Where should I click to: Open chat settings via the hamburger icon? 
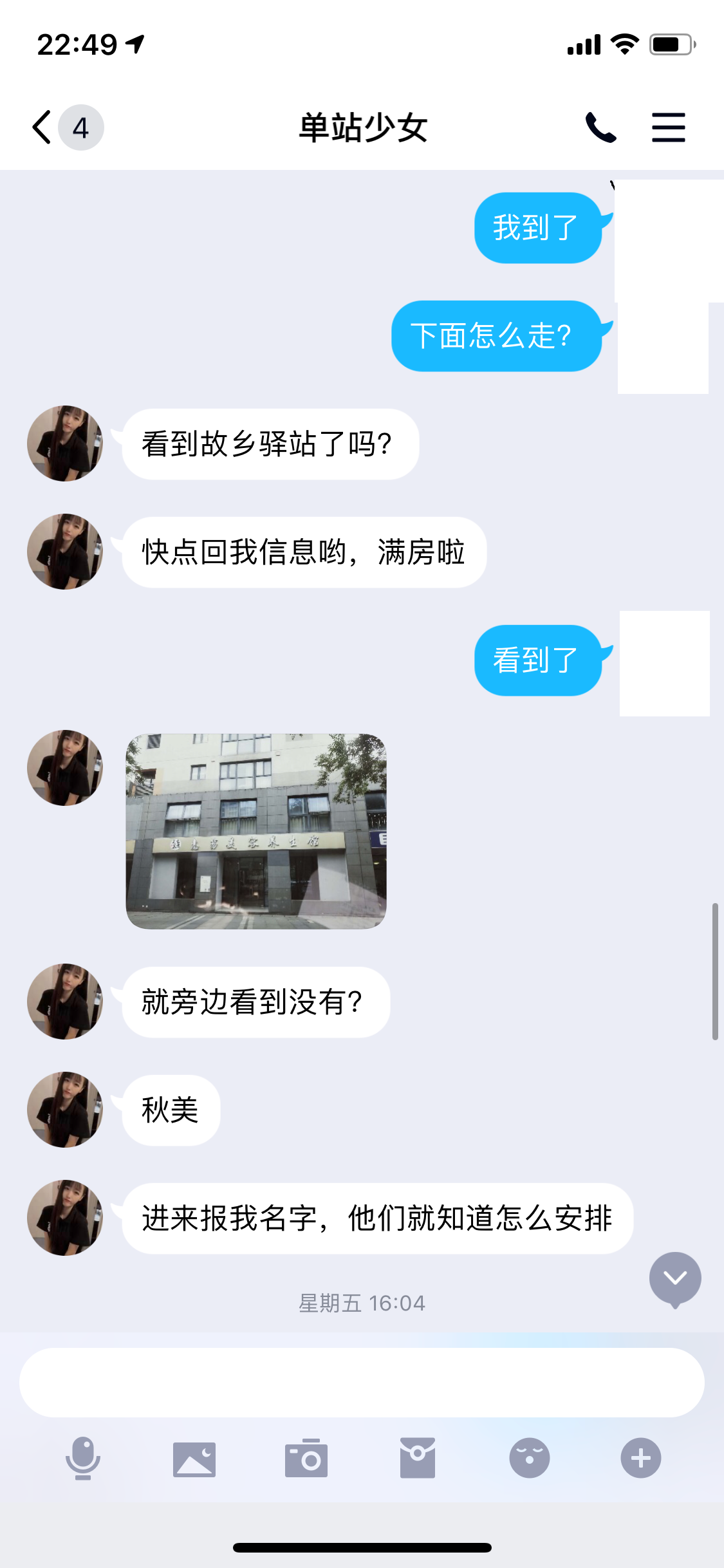pyautogui.click(x=668, y=127)
